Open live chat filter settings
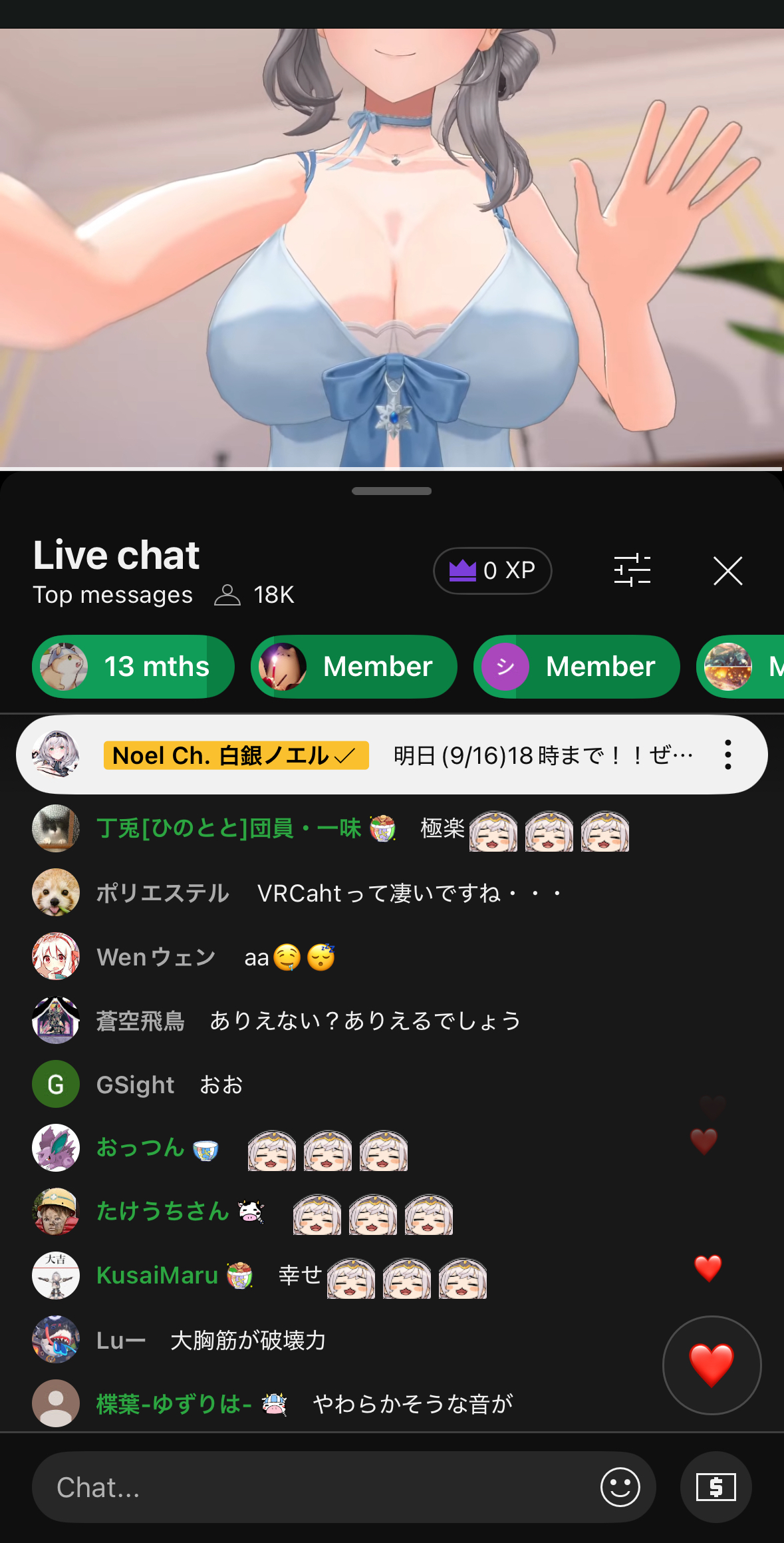 click(x=632, y=571)
